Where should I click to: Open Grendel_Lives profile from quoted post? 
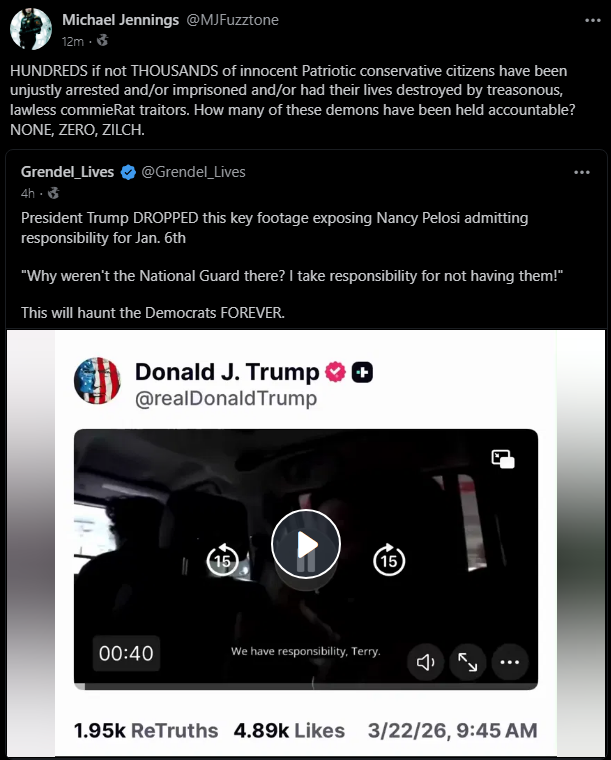pos(67,172)
